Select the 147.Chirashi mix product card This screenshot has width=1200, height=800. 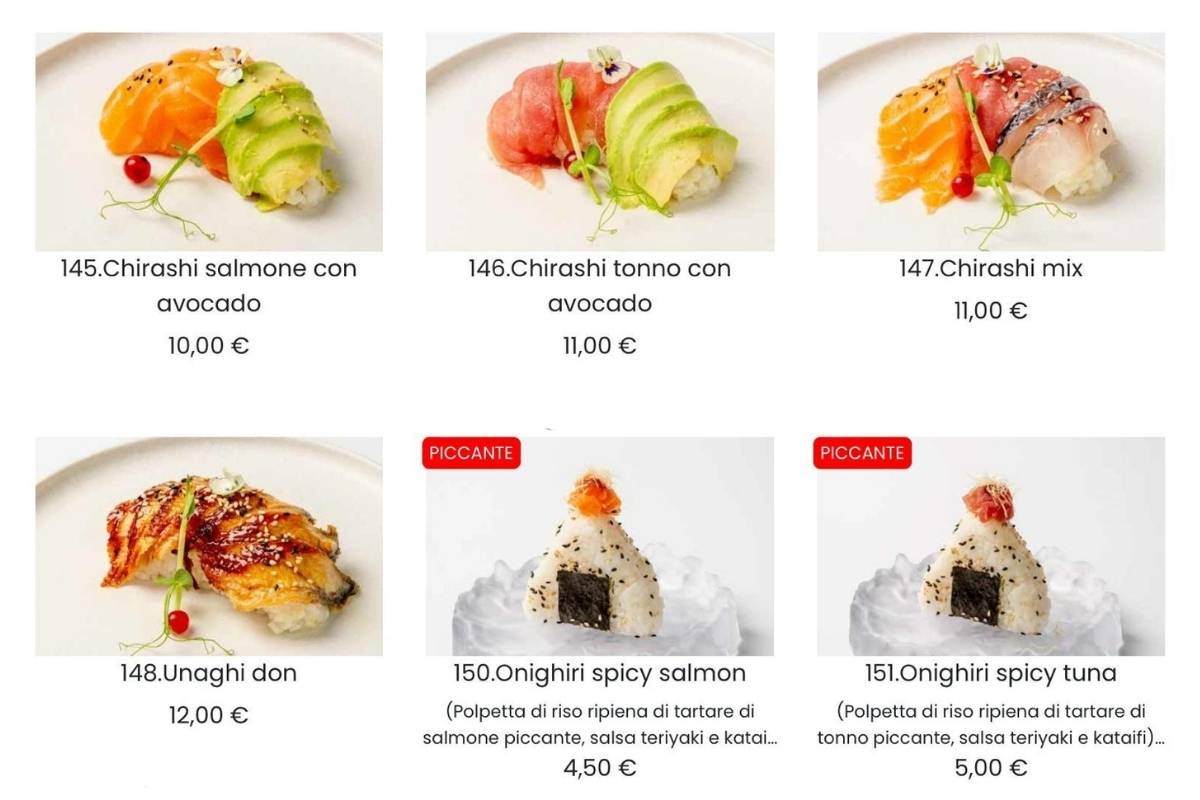click(x=990, y=142)
